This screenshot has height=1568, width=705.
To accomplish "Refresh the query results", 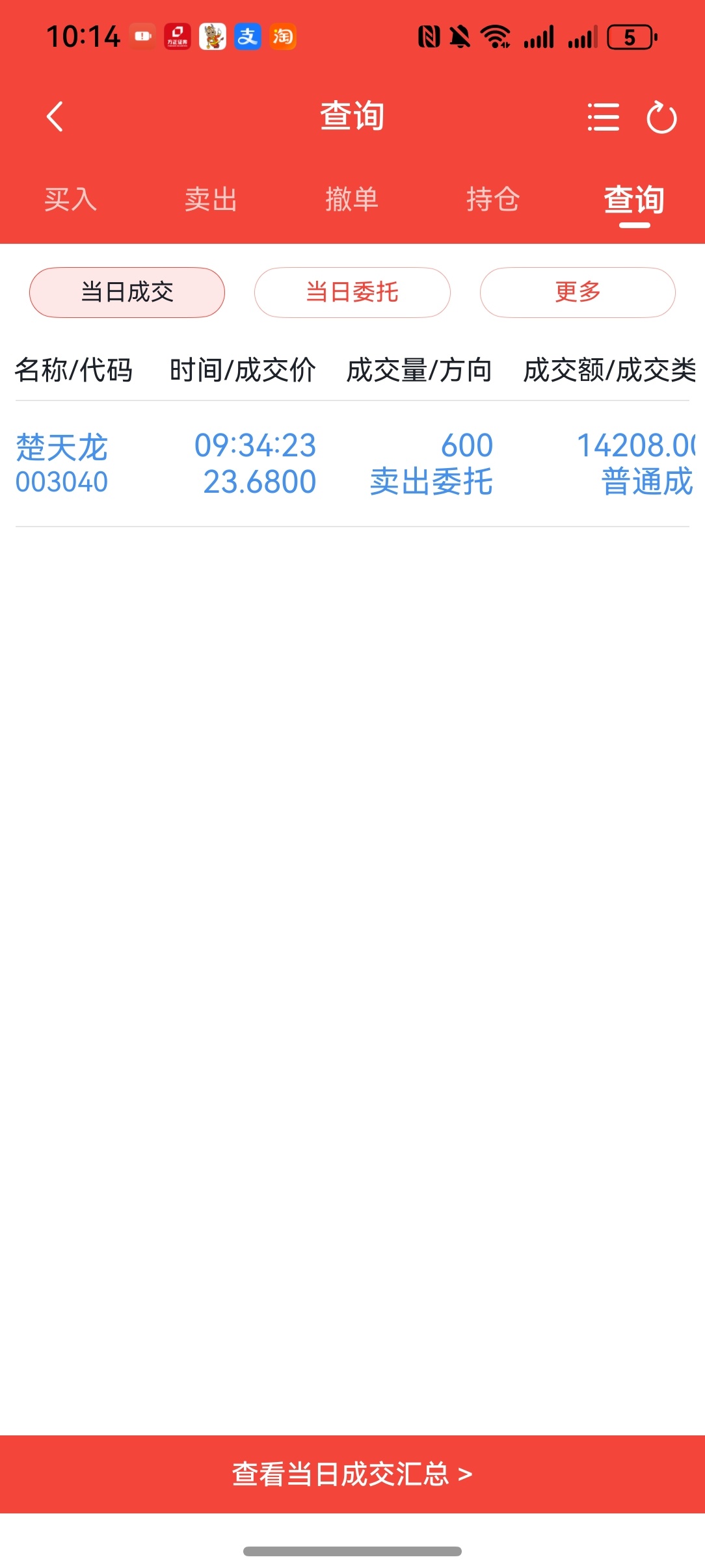I will [x=661, y=118].
